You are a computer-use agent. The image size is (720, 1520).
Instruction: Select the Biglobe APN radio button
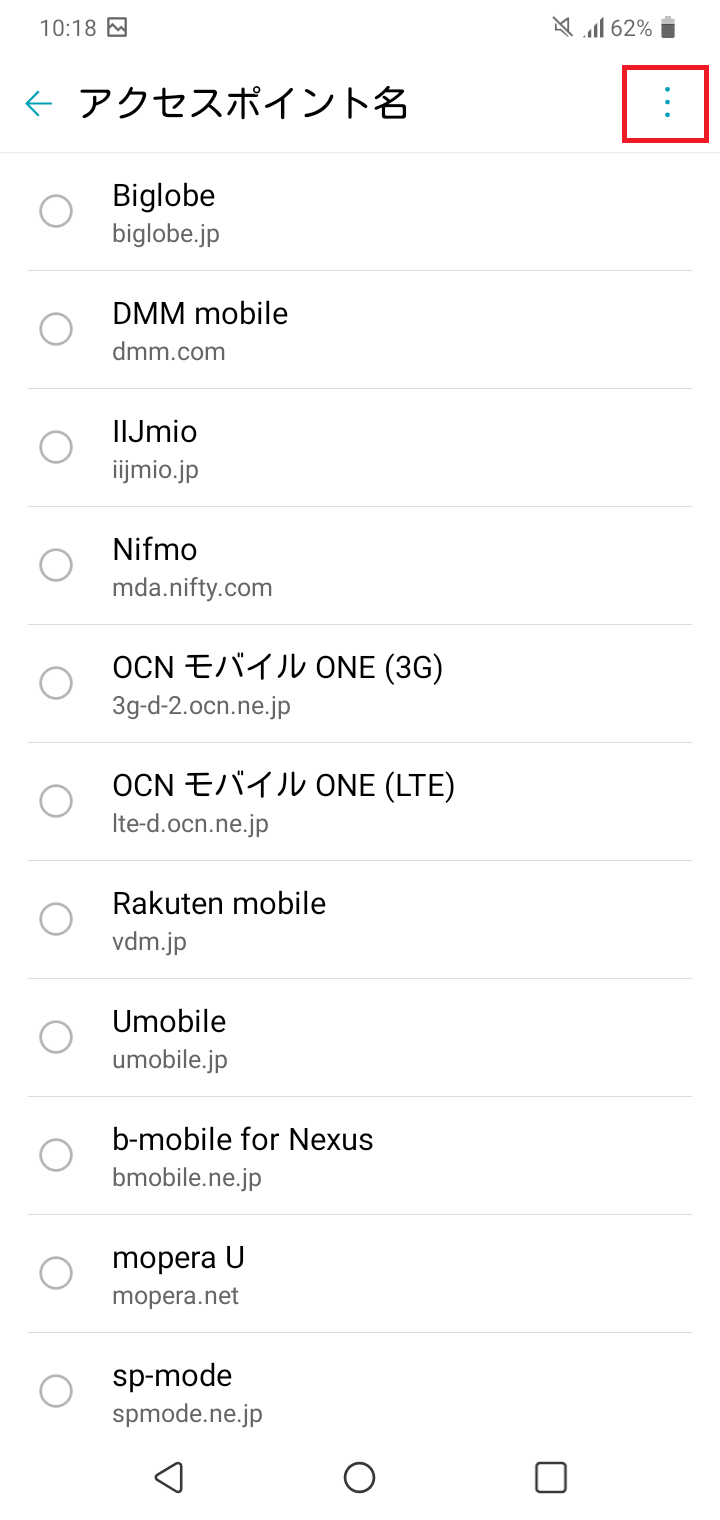click(56, 211)
